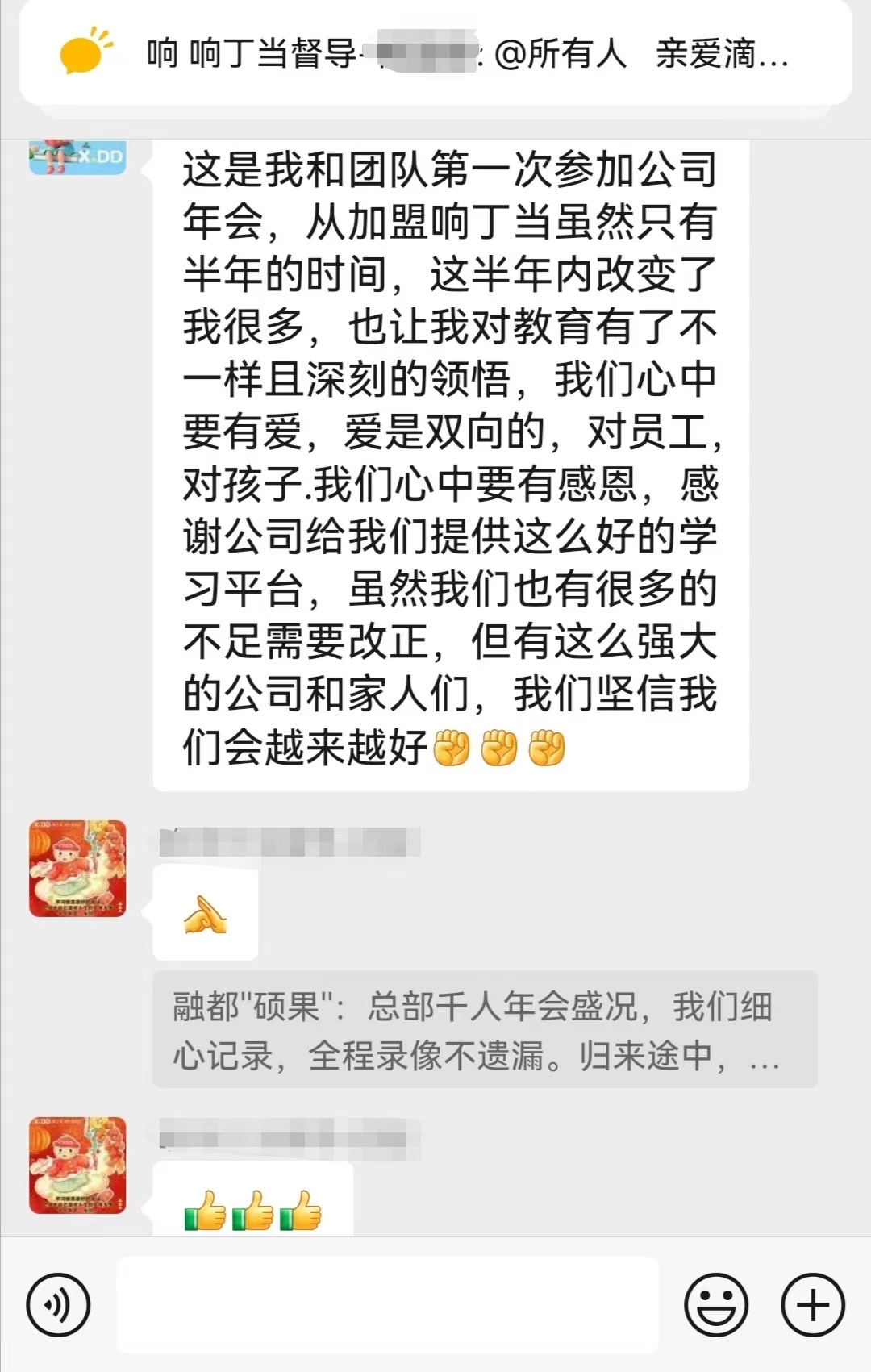Tap the message text input field
Screen dimensions: 871x1372
point(387,1304)
